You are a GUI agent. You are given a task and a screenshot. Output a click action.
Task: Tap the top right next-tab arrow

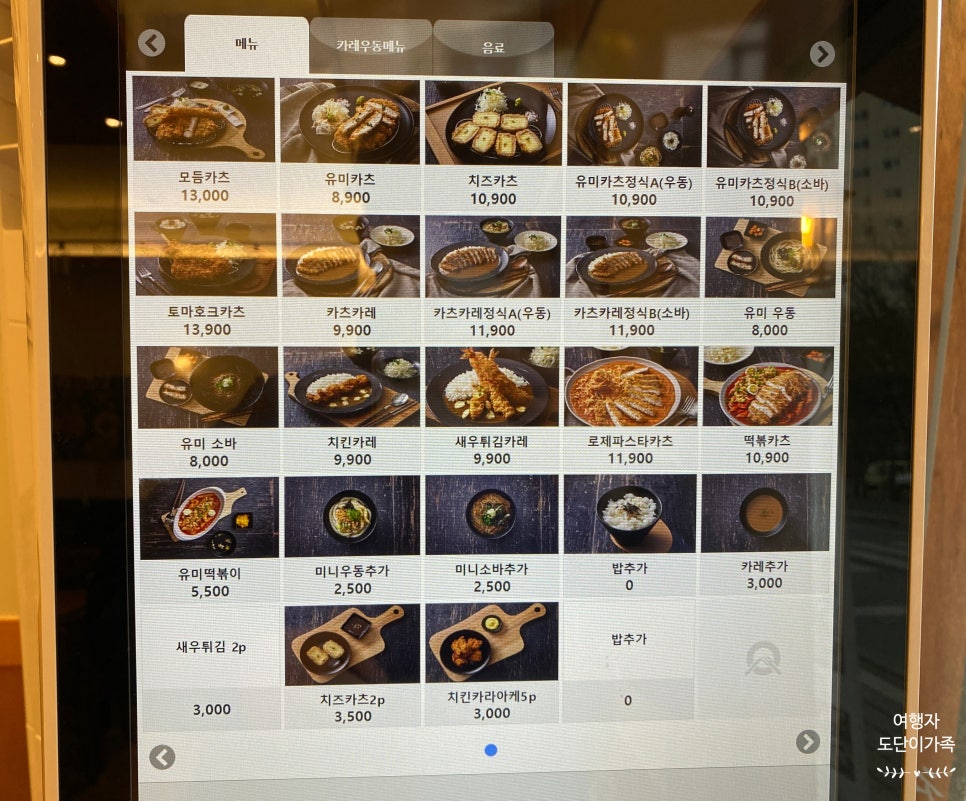(x=822, y=54)
